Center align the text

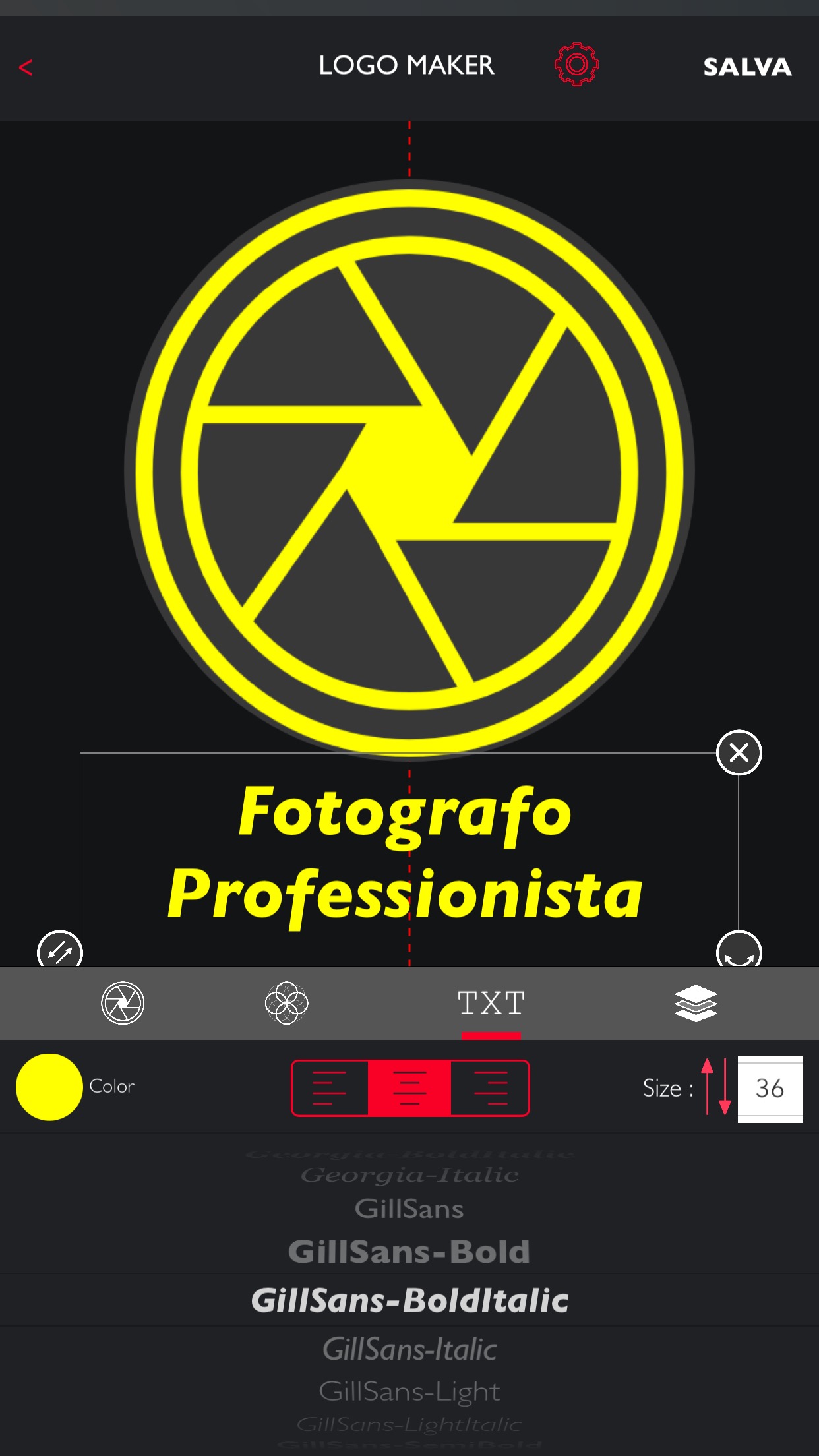pyautogui.click(x=409, y=1088)
